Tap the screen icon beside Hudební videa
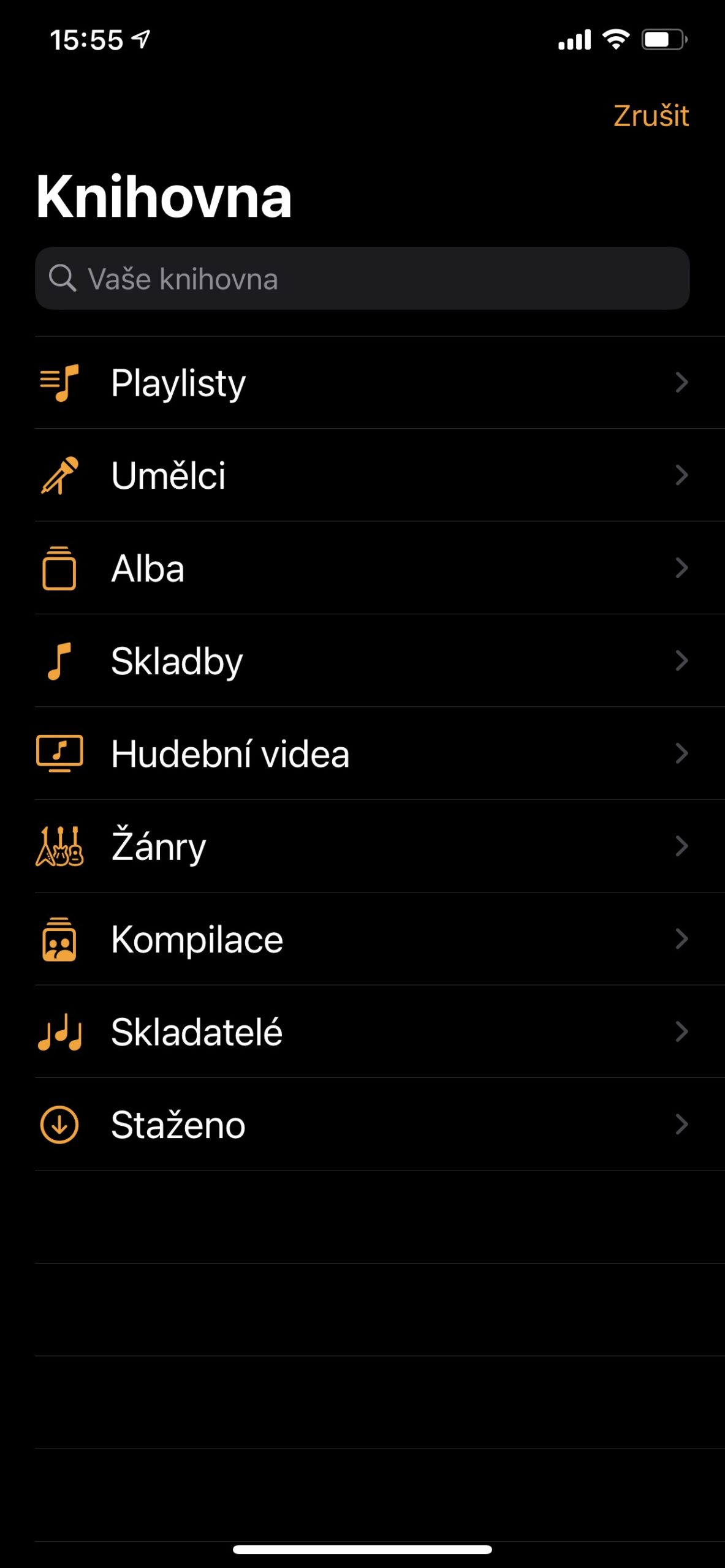The width and height of the screenshot is (725, 1568). pyautogui.click(x=59, y=754)
